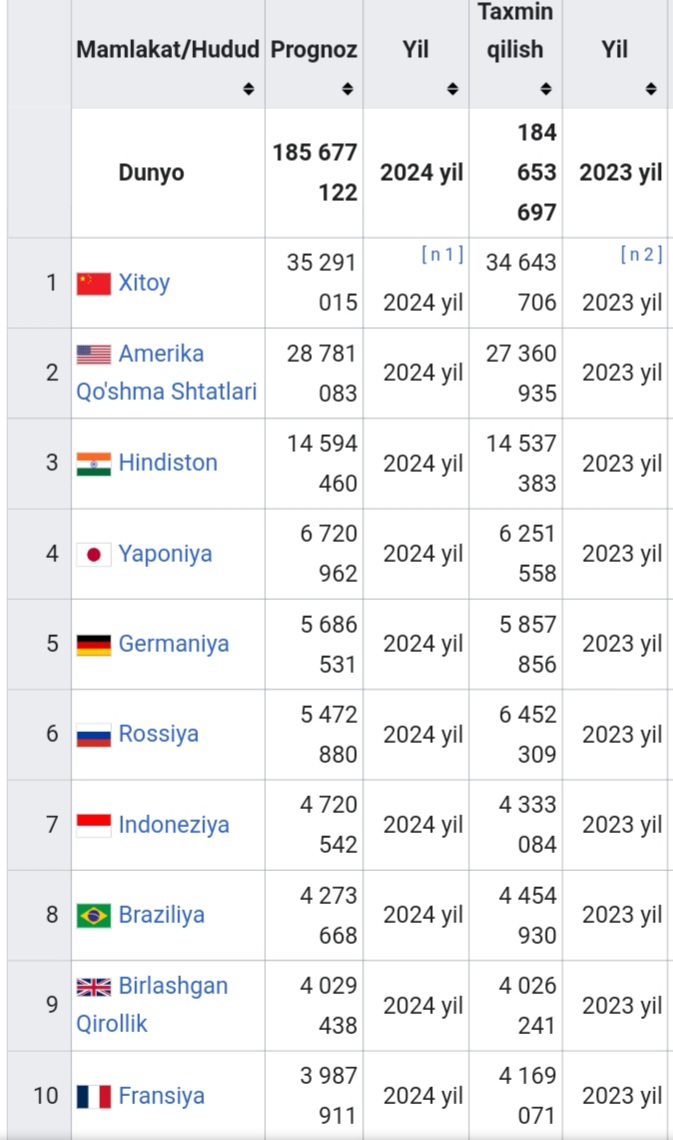Open footnote n 2 reference
This screenshot has width=673, height=1140.
pyautogui.click(x=642, y=254)
